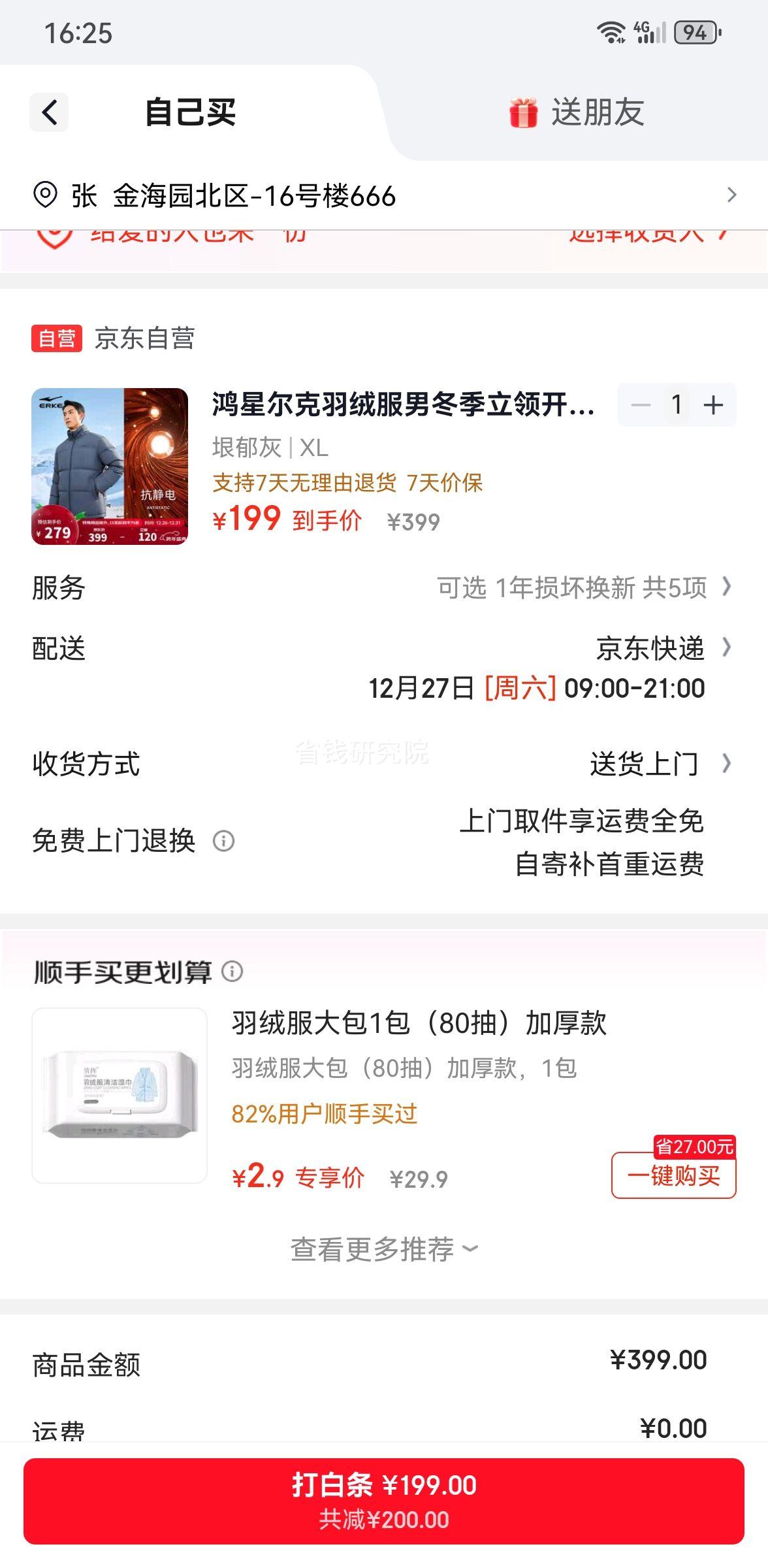The height and width of the screenshot is (1568, 768).
Task: Increase quantity with the plus button
Action: click(x=713, y=405)
